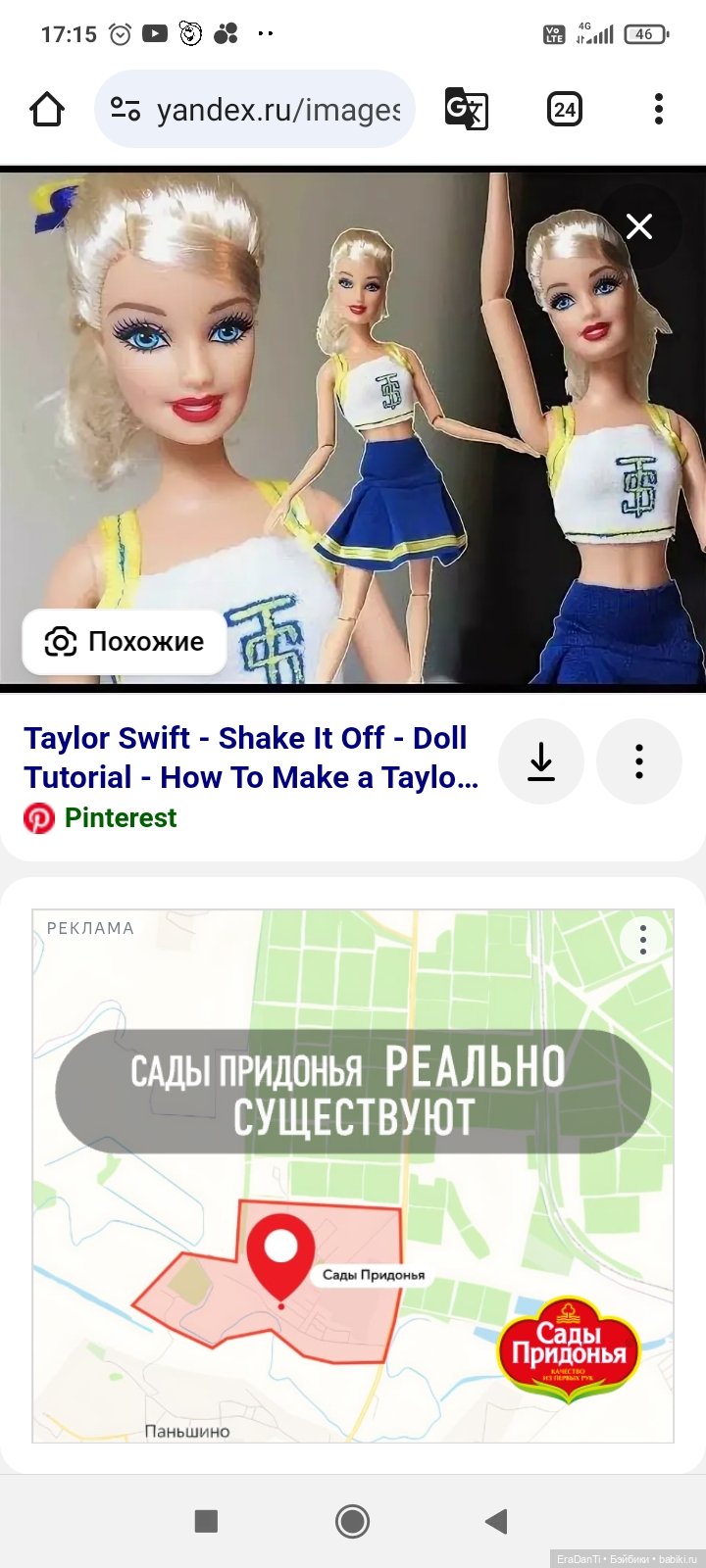Close the image viewer
706x1568 pixels.
(639, 227)
